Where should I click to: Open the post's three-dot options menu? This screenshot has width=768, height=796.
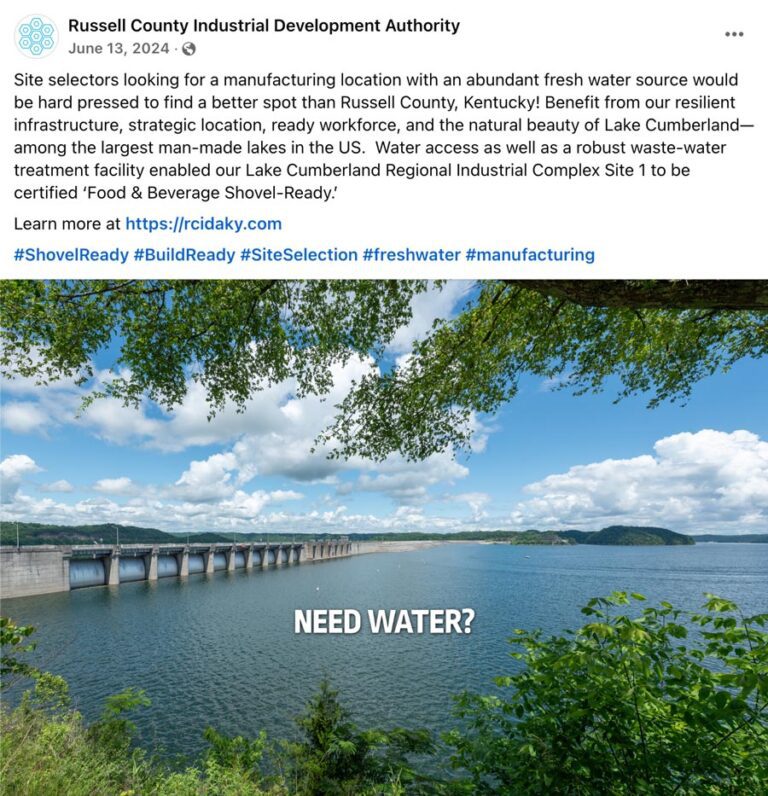[x=734, y=34]
